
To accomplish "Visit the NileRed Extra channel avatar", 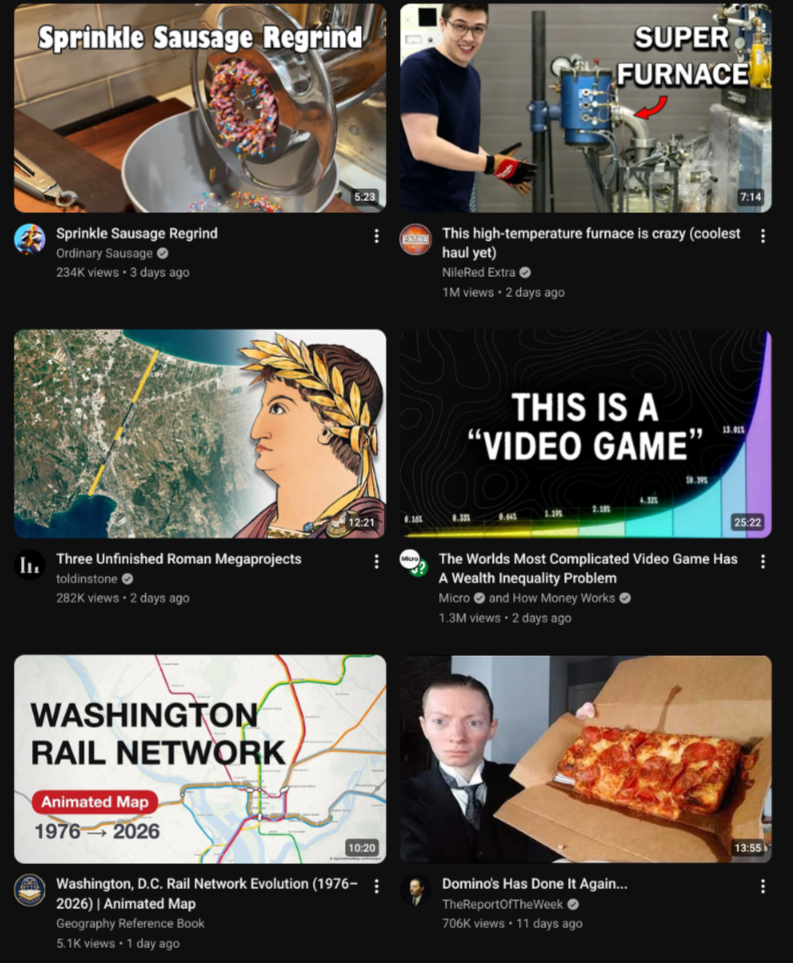I will tap(416, 239).
